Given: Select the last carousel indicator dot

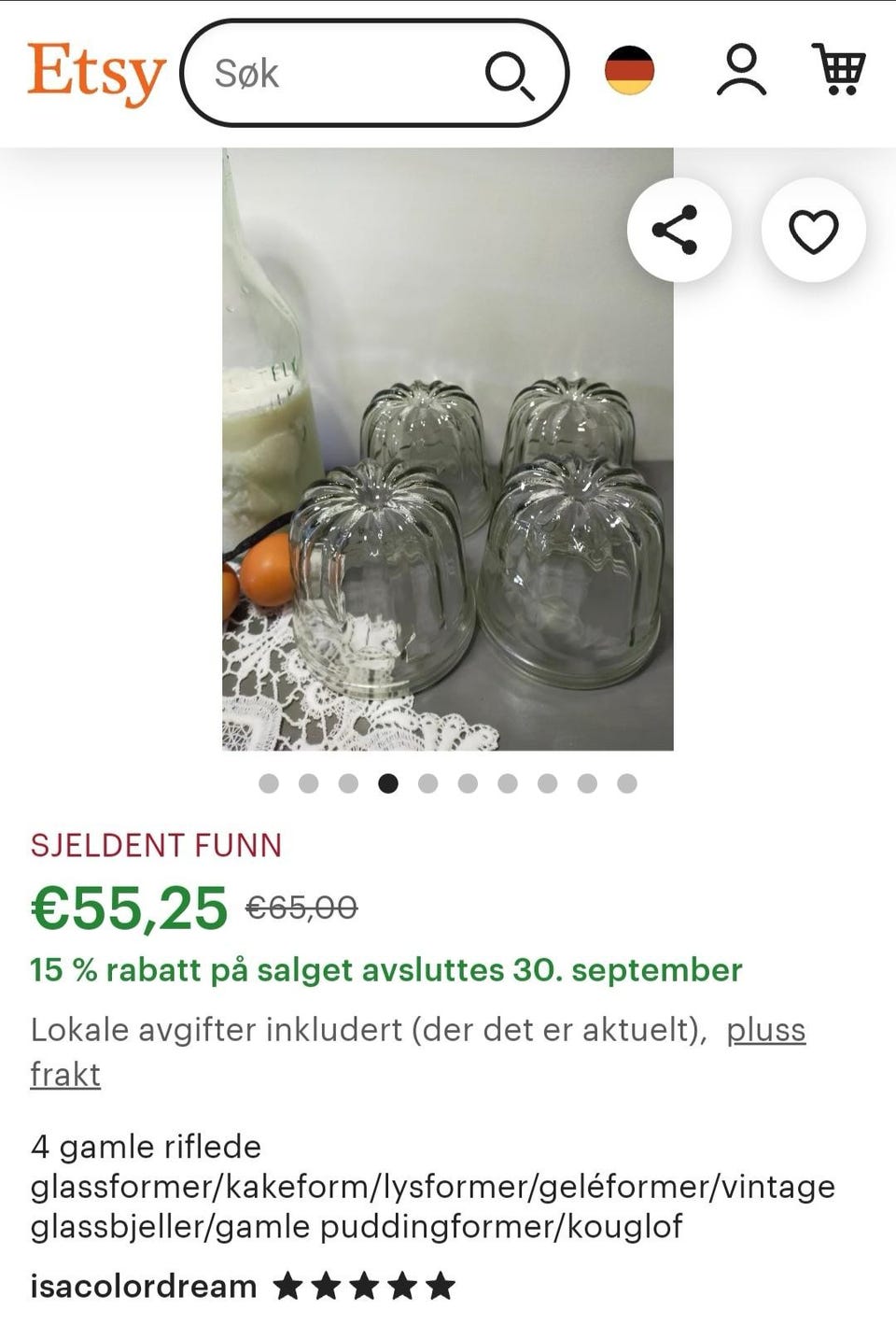Looking at the screenshot, I should point(623,784).
